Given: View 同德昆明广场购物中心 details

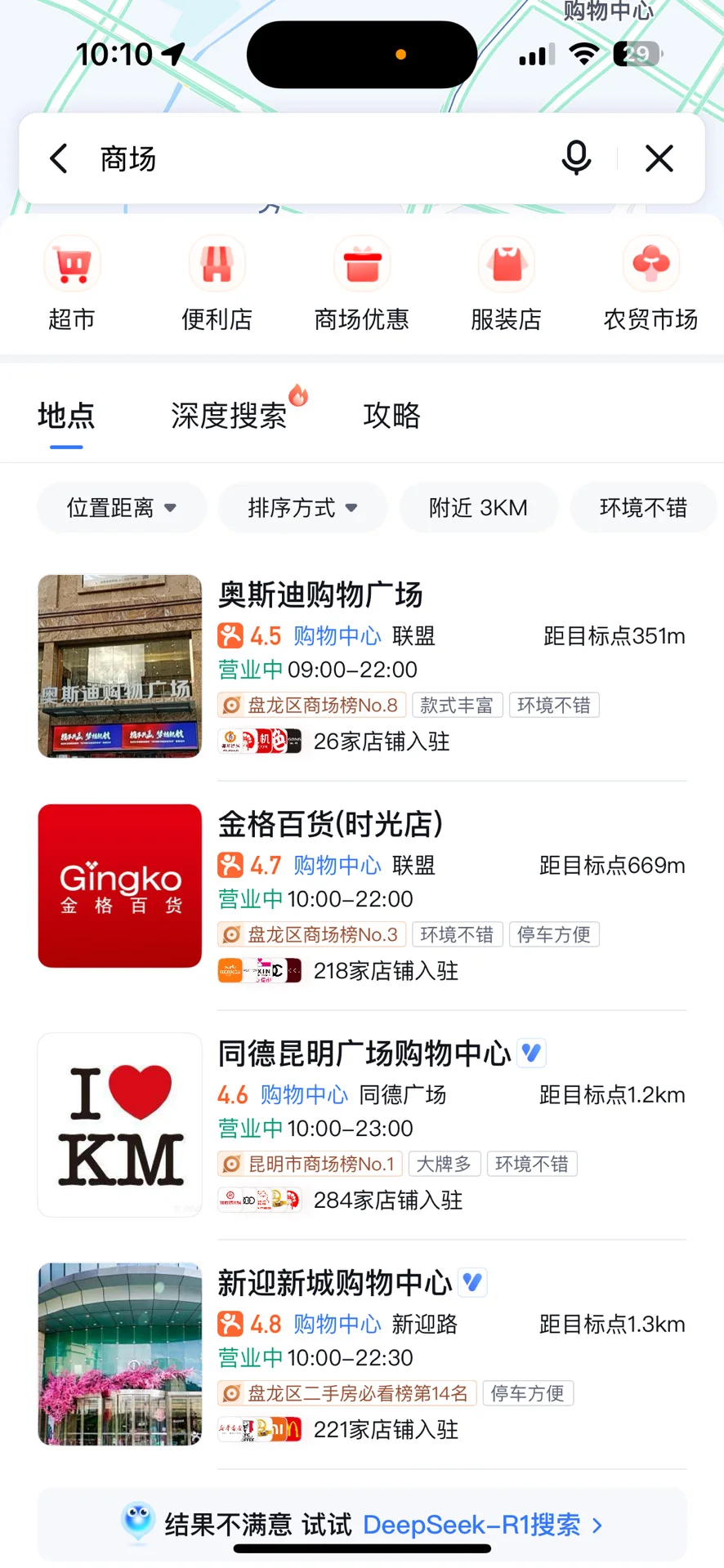Looking at the screenshot, I should [364, 1054].
